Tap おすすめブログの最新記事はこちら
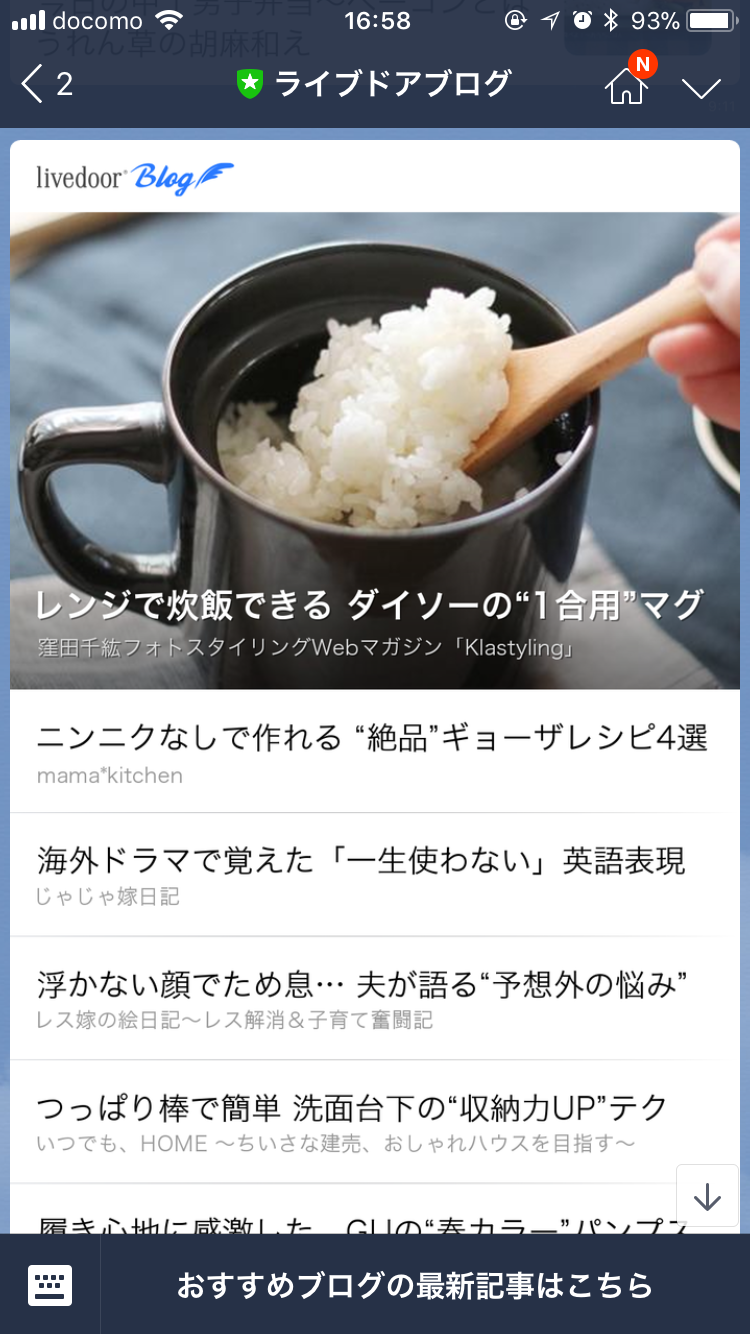Image resolution: width=750 pixels, height=1334 pixels. tap(415, 1285)
